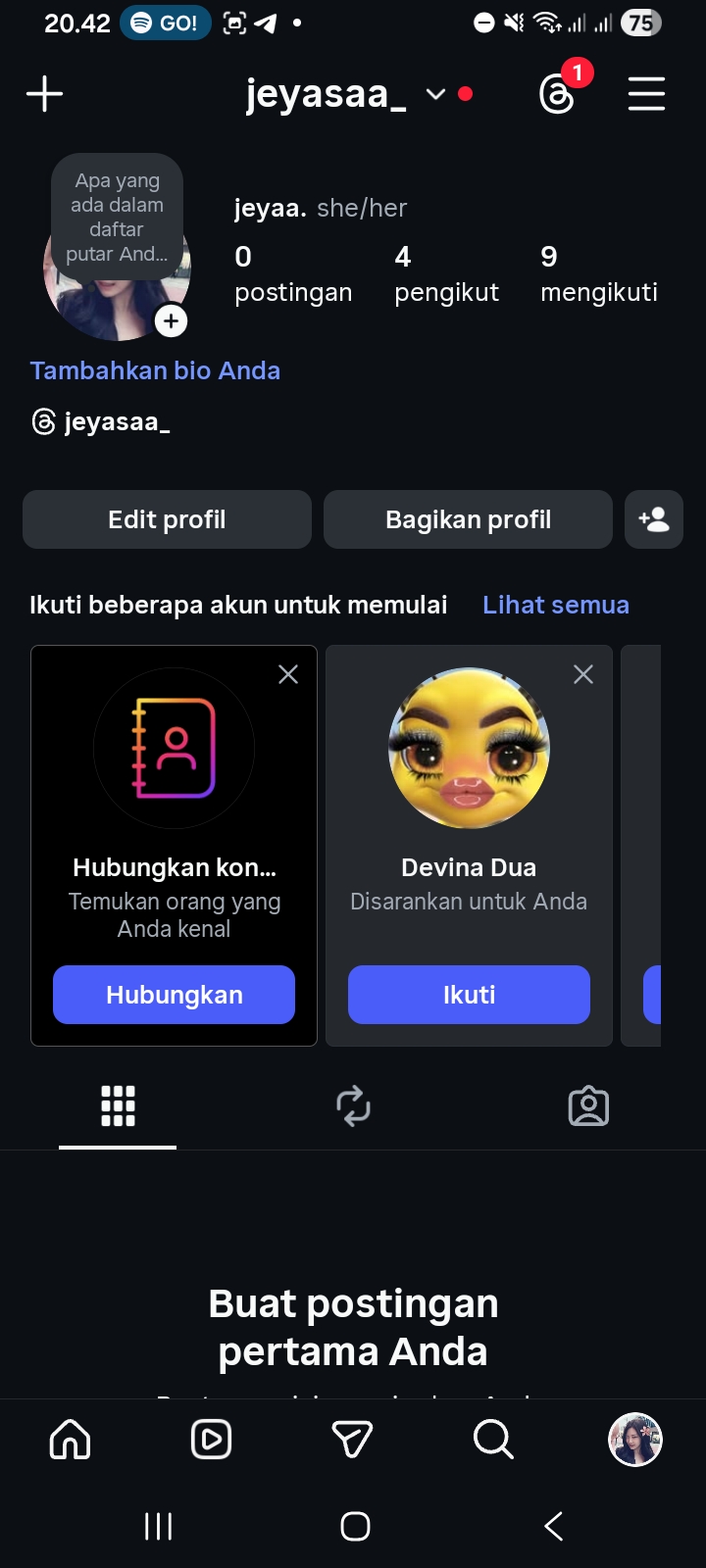This screenshot has height=1568, width=706.
Task: Dismiss the Hubungkan kontak card
Action: 288,674
